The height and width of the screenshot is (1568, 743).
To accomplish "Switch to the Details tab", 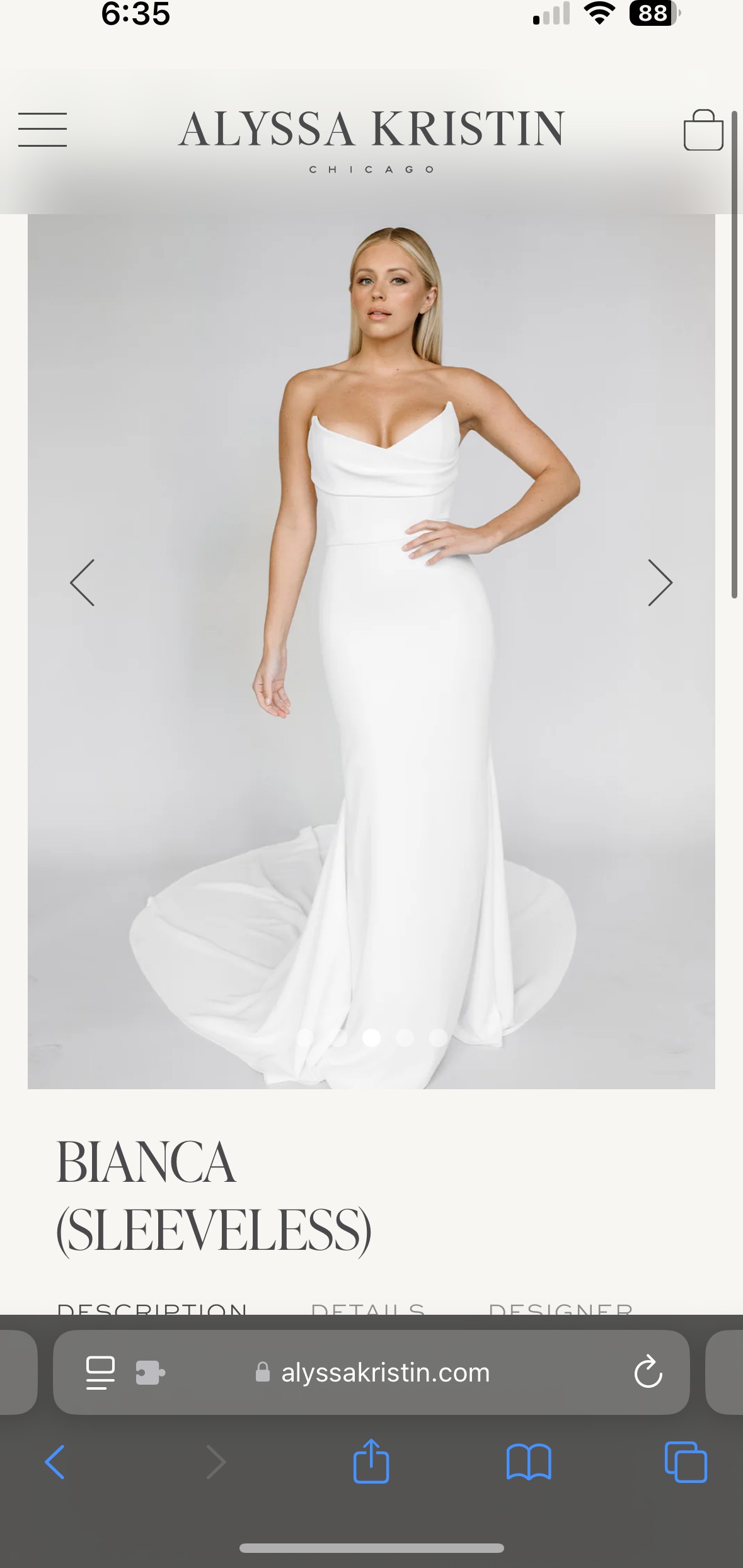I will pos(368,1308).
